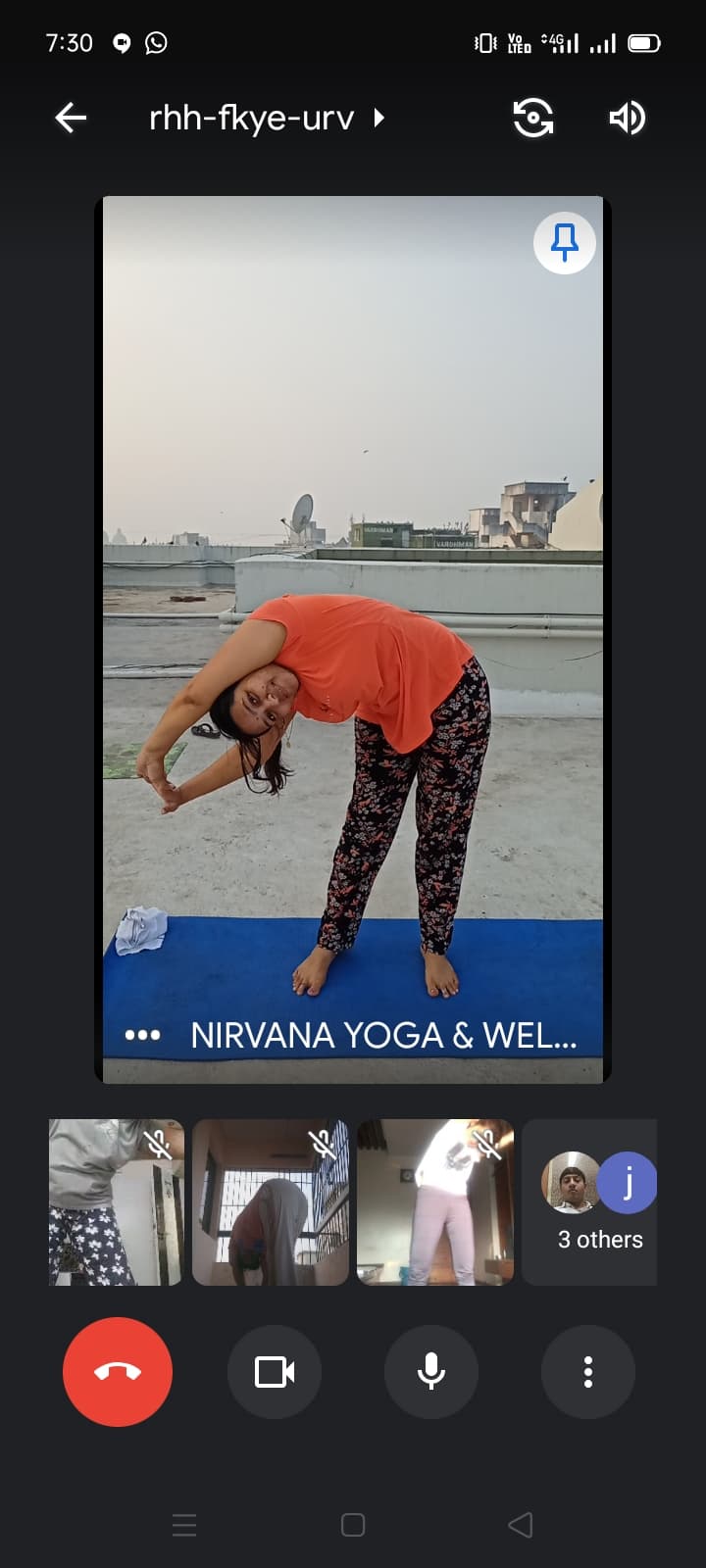View the 3 others participants
706x1568 pixels.
[590, 1202]
